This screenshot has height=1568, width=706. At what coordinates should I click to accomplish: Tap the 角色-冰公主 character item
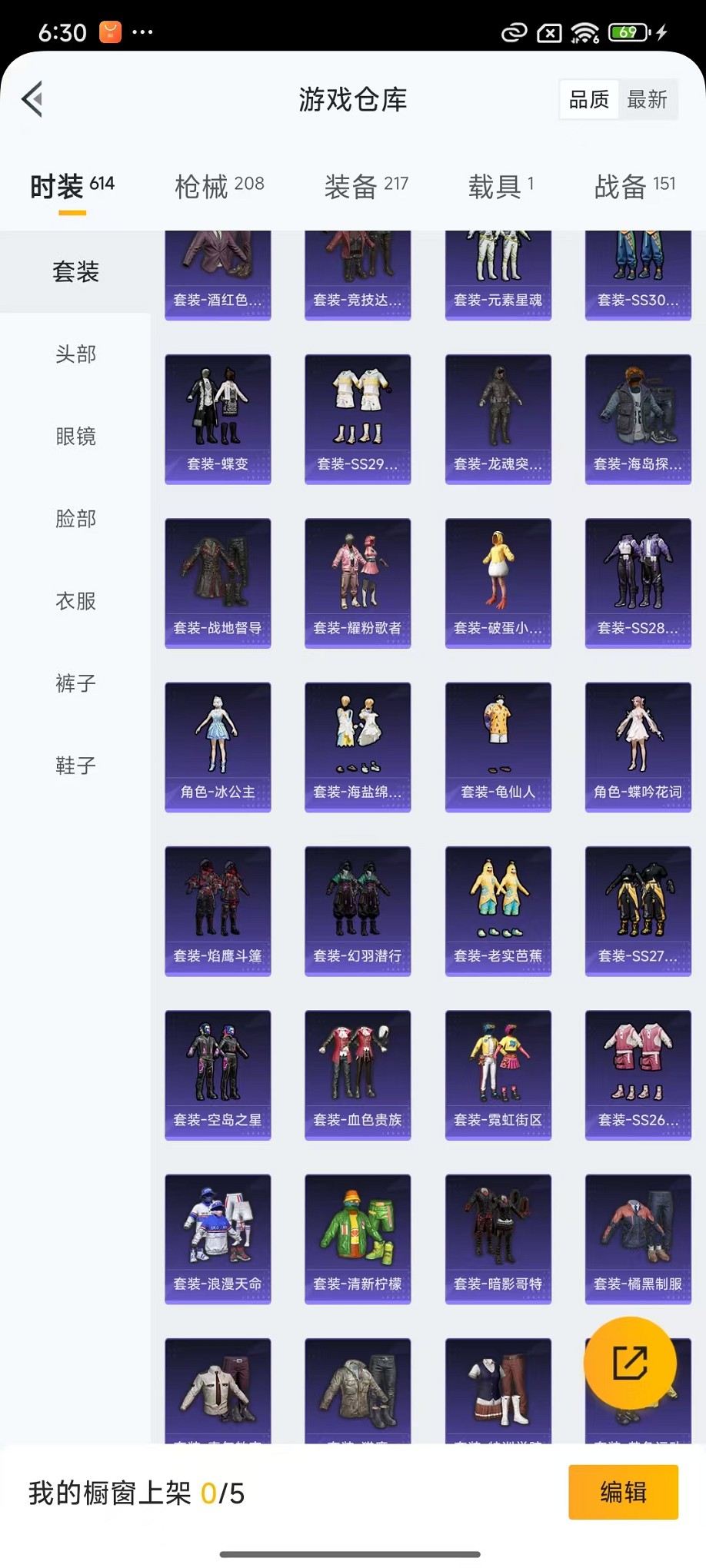218,746
